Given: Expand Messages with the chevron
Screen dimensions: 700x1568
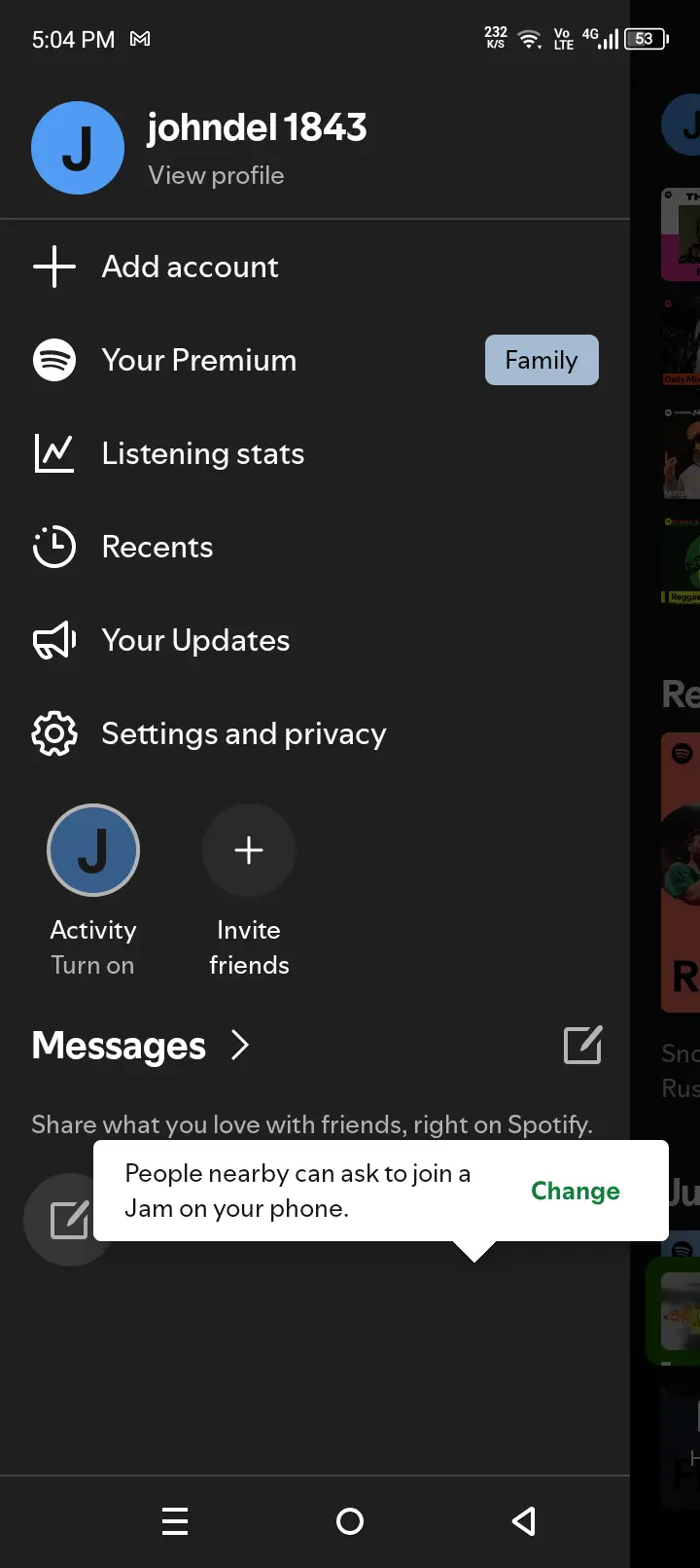Looking at the screenshot, I should pos(240,1045).
